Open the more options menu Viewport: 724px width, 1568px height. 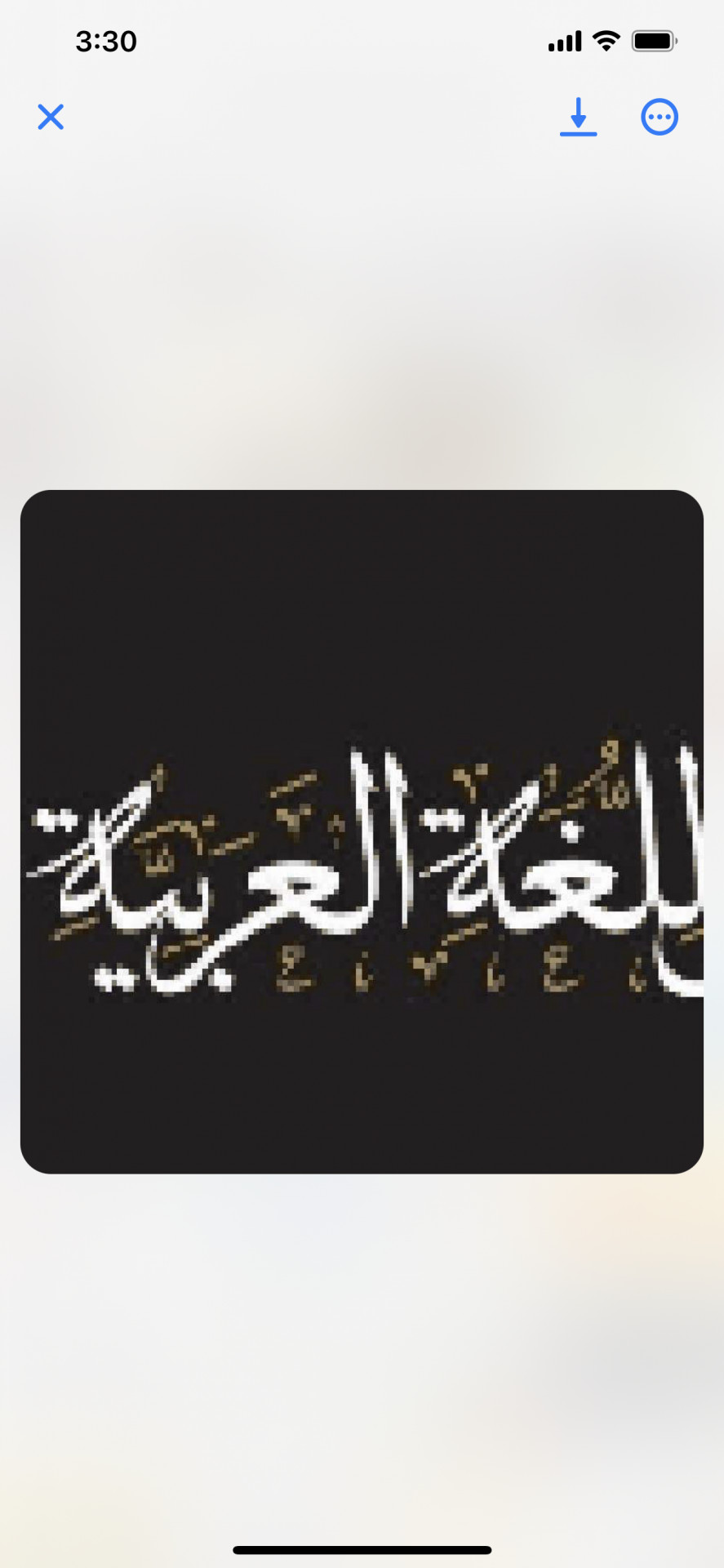[660, 118]
